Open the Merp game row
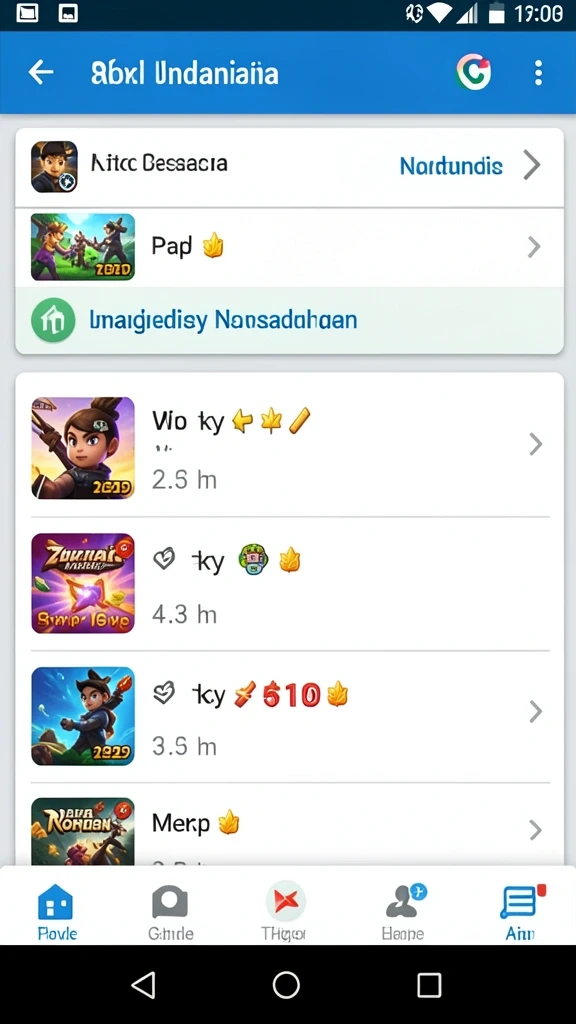 tap(289, 825)
